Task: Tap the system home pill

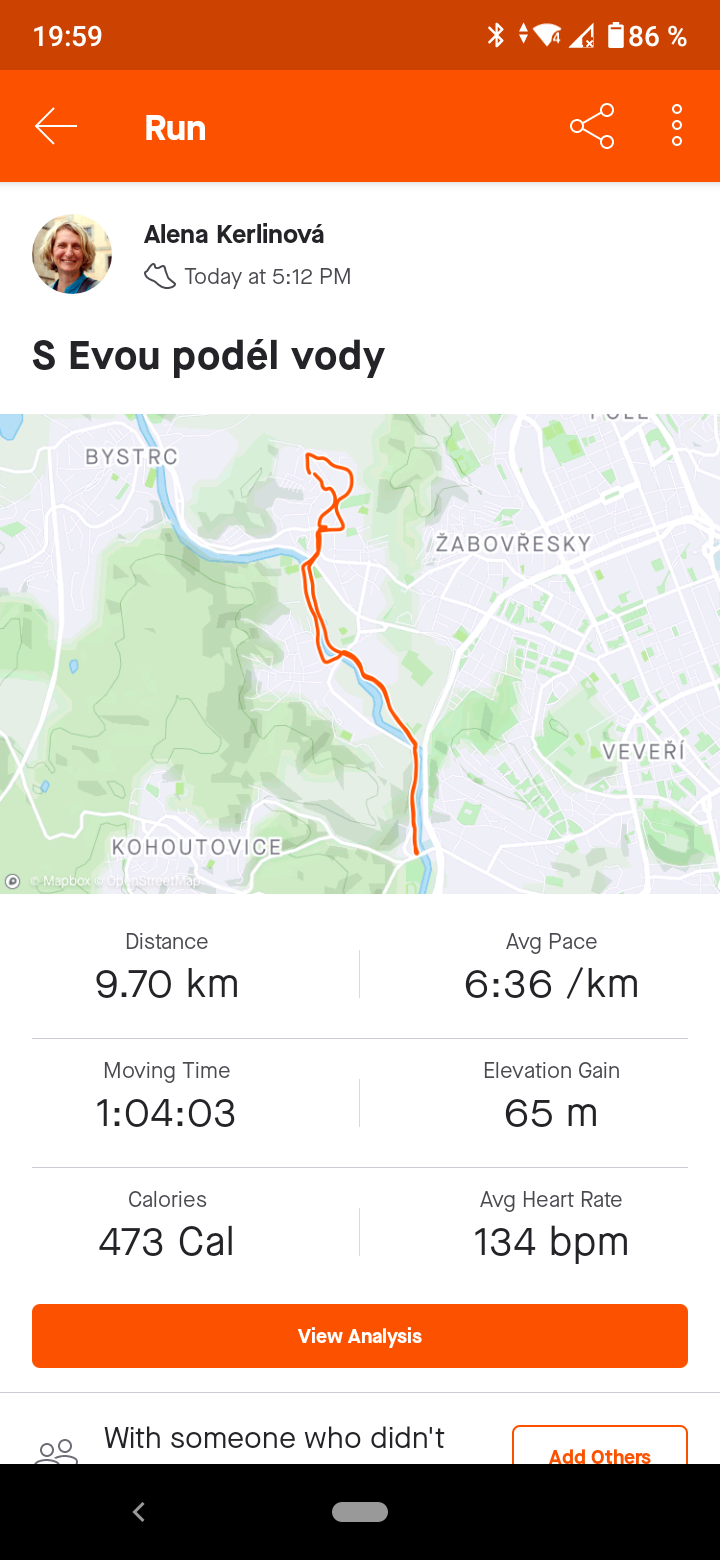Action: click(x=360, y=1512)
